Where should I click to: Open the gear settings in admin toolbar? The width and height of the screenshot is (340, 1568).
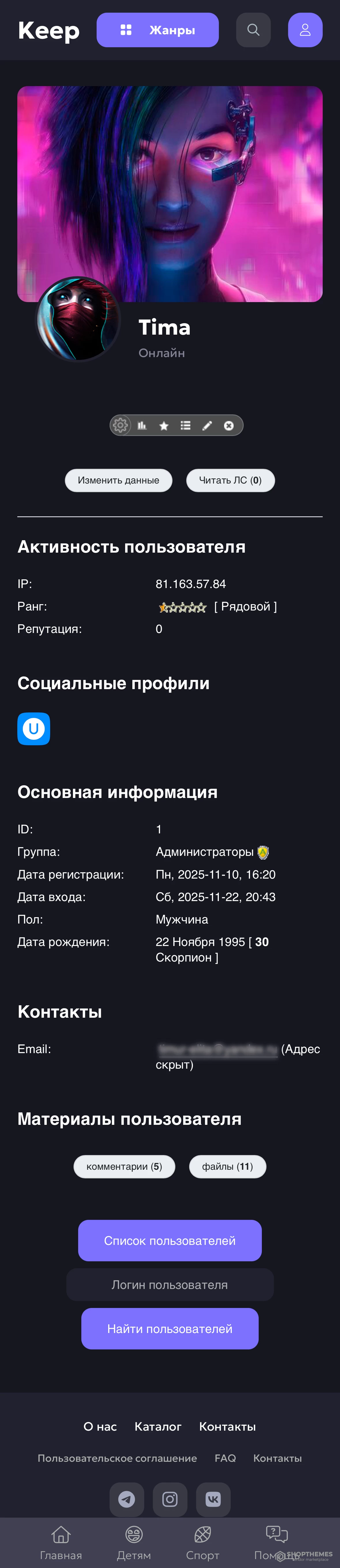click(121, 426)
